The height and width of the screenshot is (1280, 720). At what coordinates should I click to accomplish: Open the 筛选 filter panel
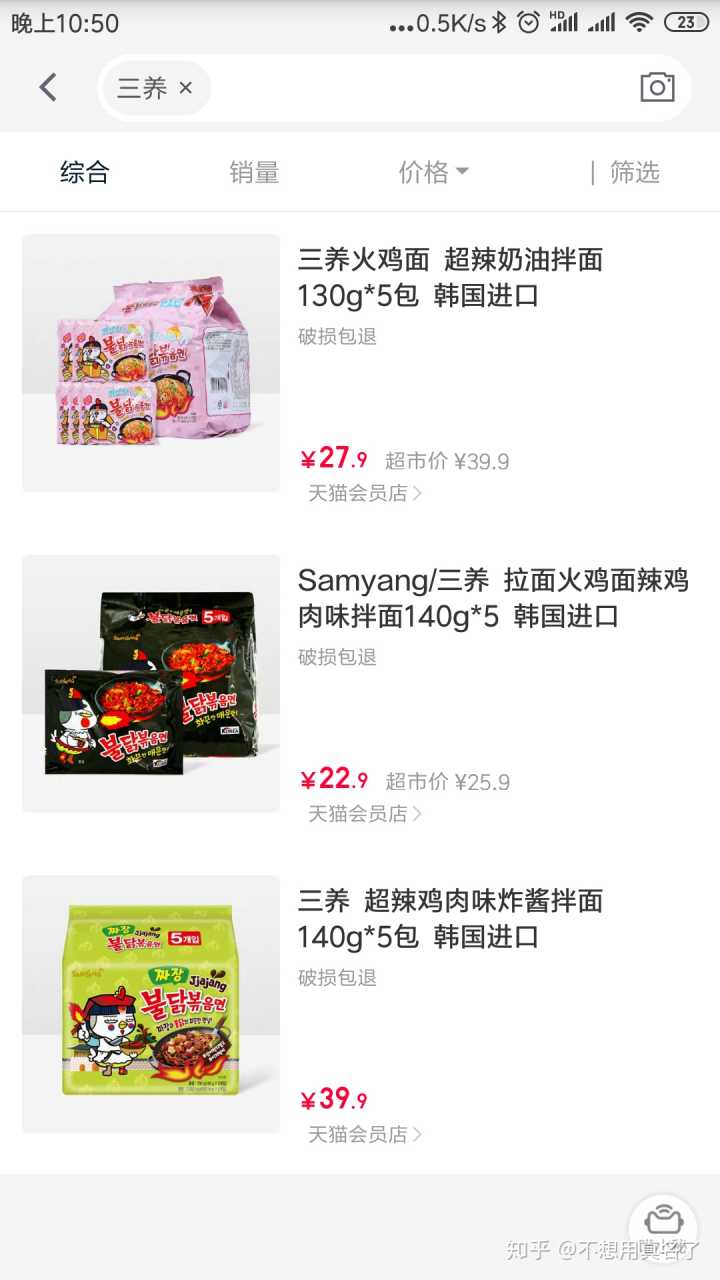pyautogui.click(x=634, y=172)
